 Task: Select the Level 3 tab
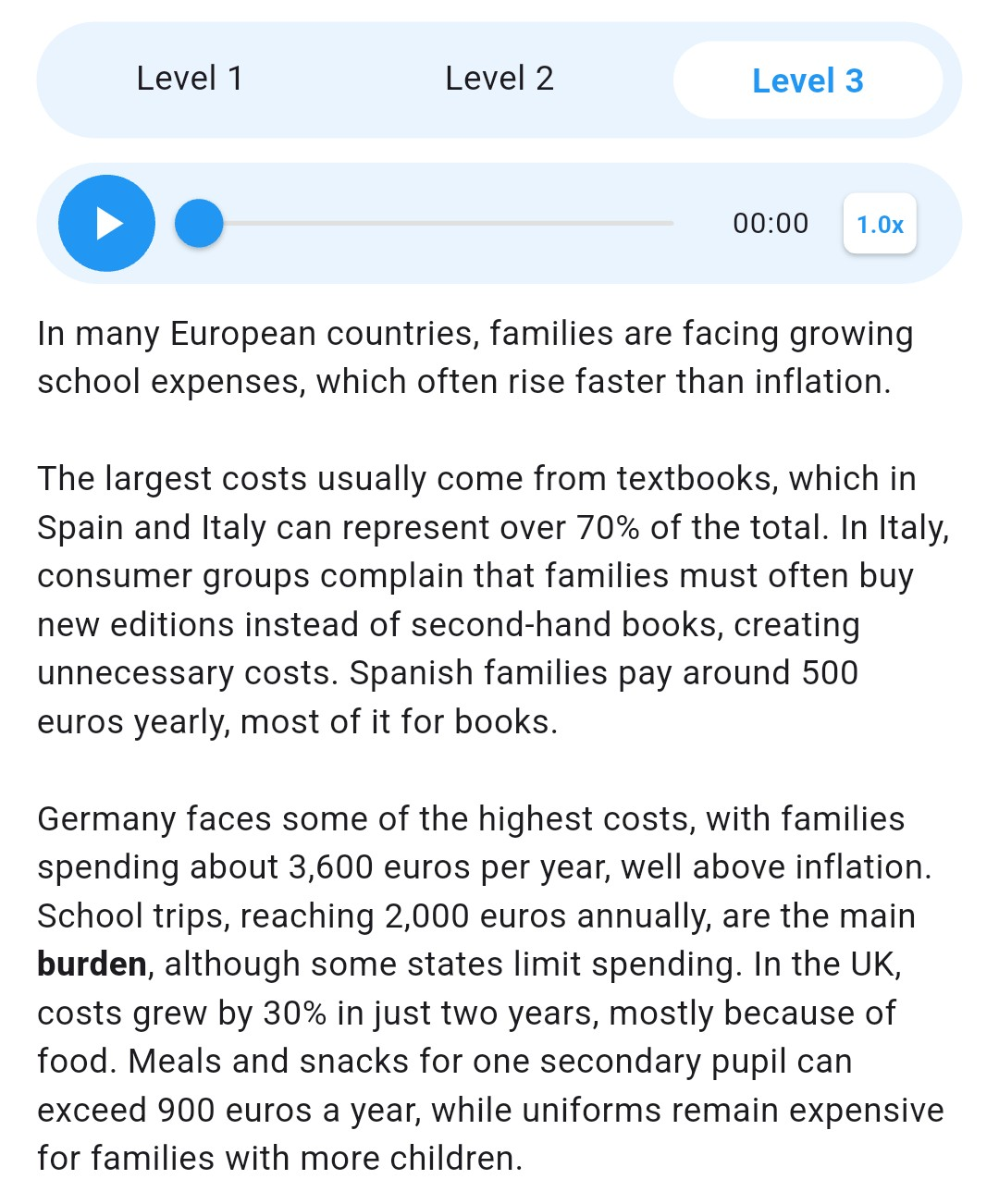tap(808, 80)
